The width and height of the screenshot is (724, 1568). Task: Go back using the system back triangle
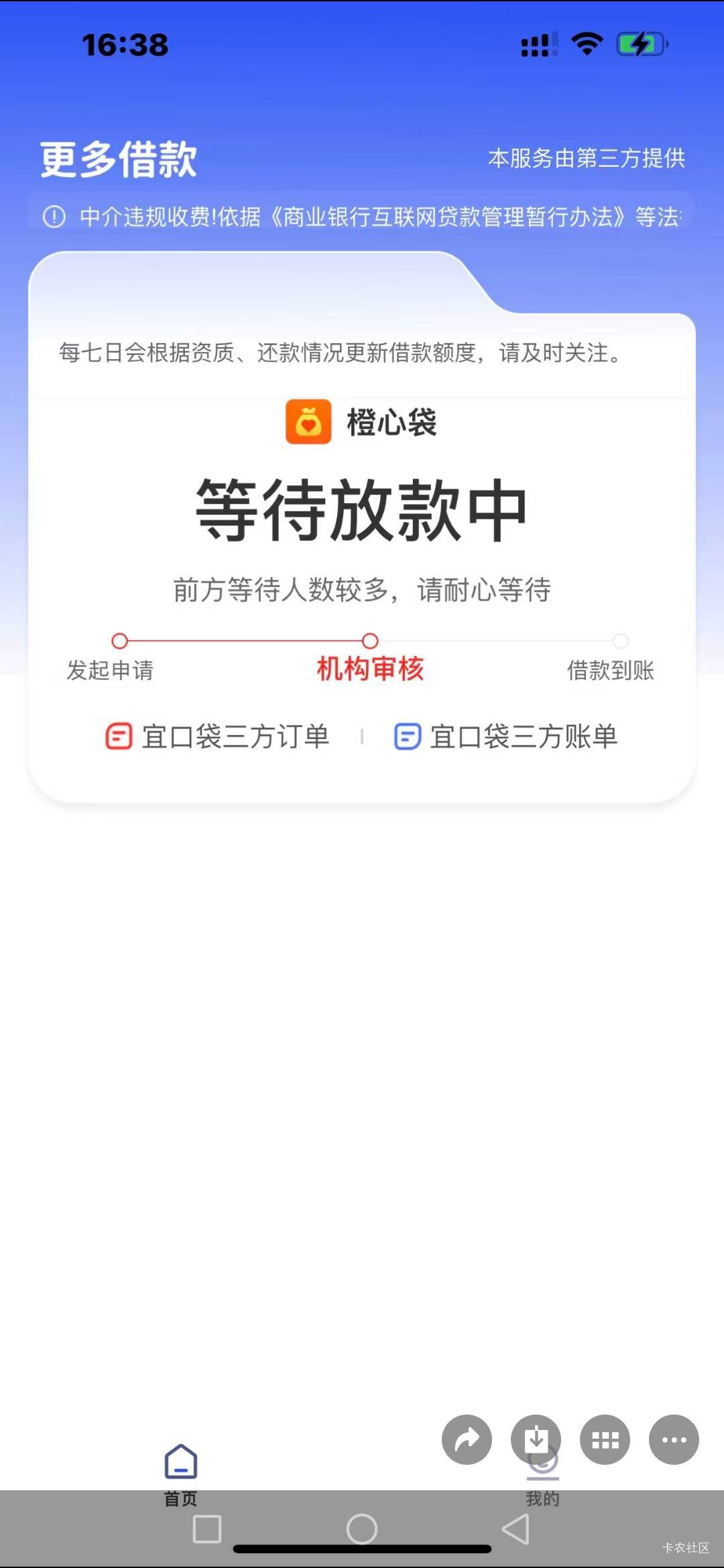coord(516,1529)
